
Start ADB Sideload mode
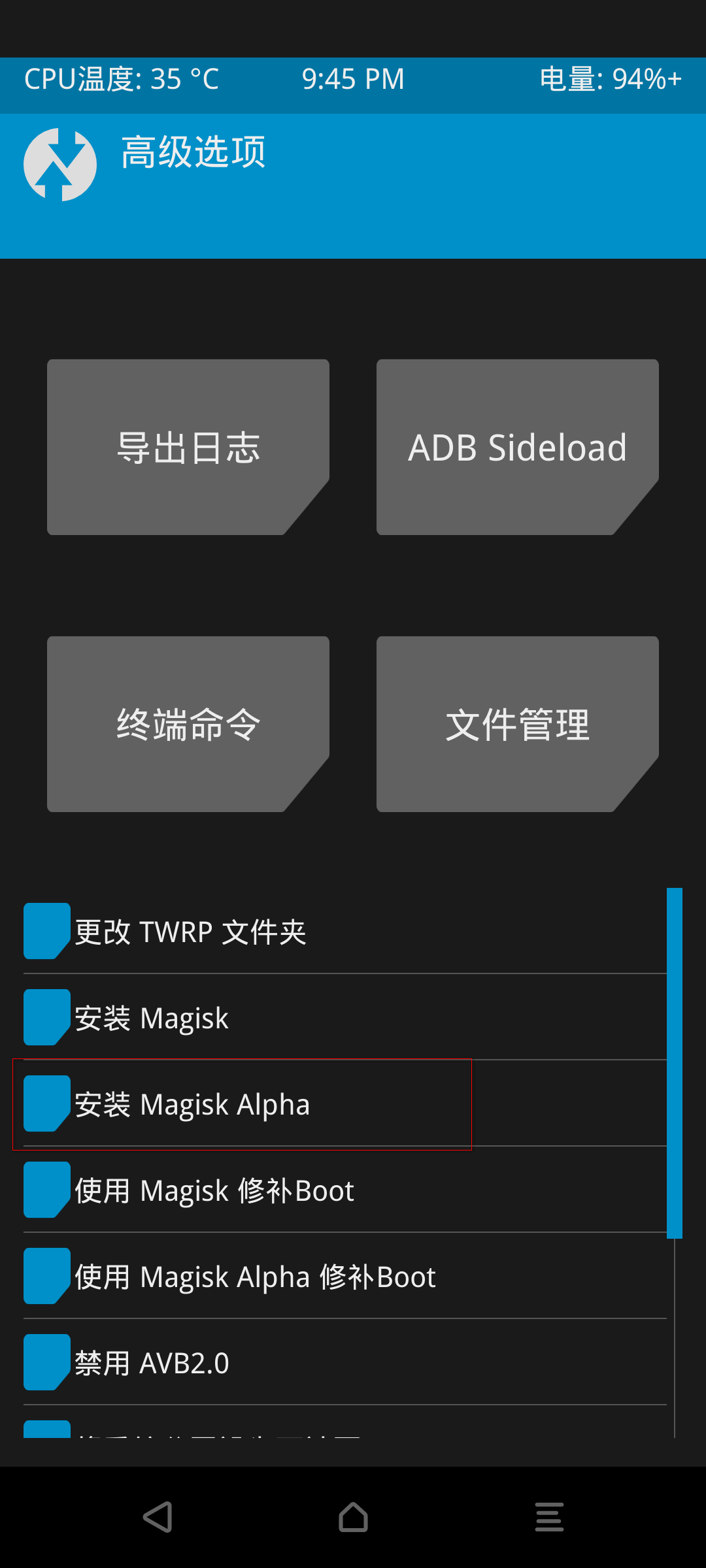pyautogui.click(x=517, y=448)
